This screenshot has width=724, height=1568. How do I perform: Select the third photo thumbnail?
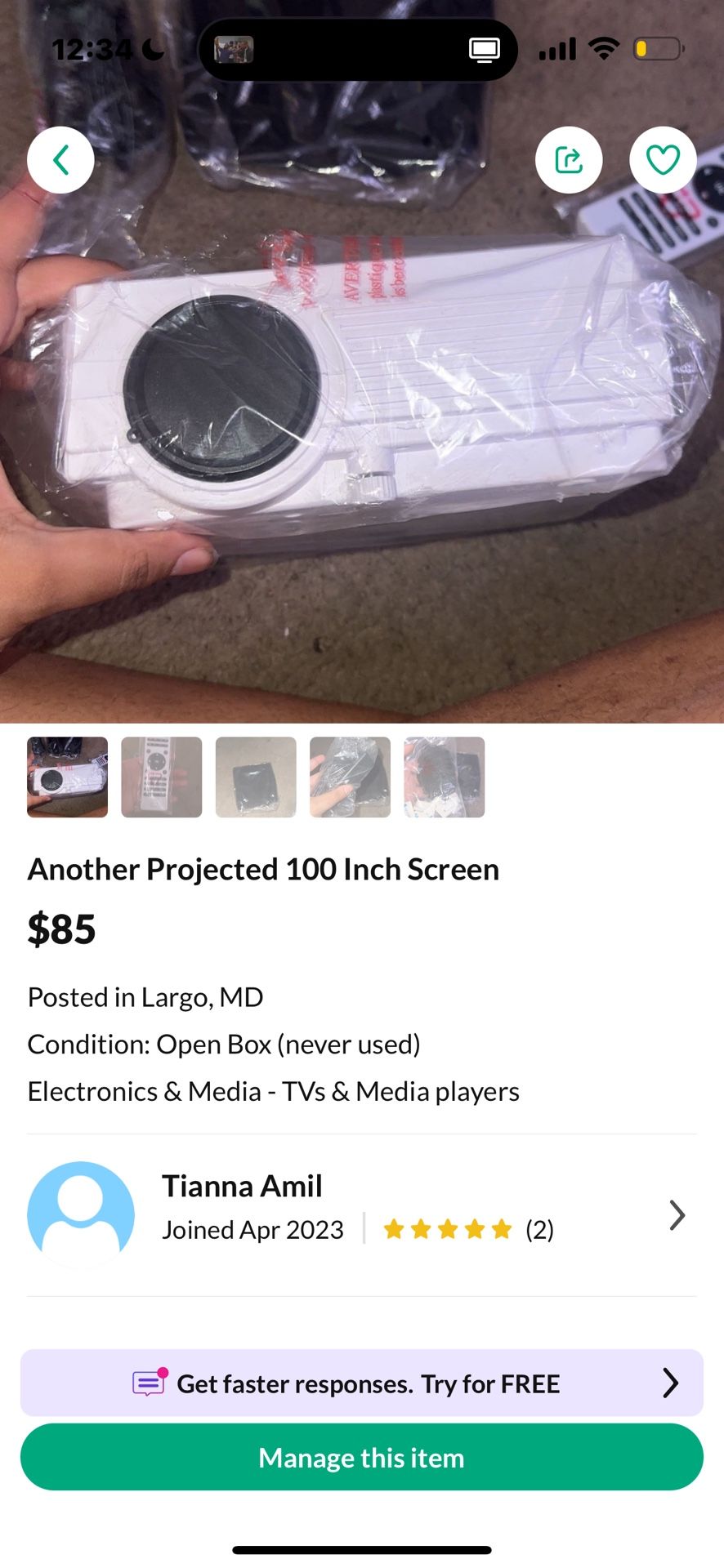point(256,777)
